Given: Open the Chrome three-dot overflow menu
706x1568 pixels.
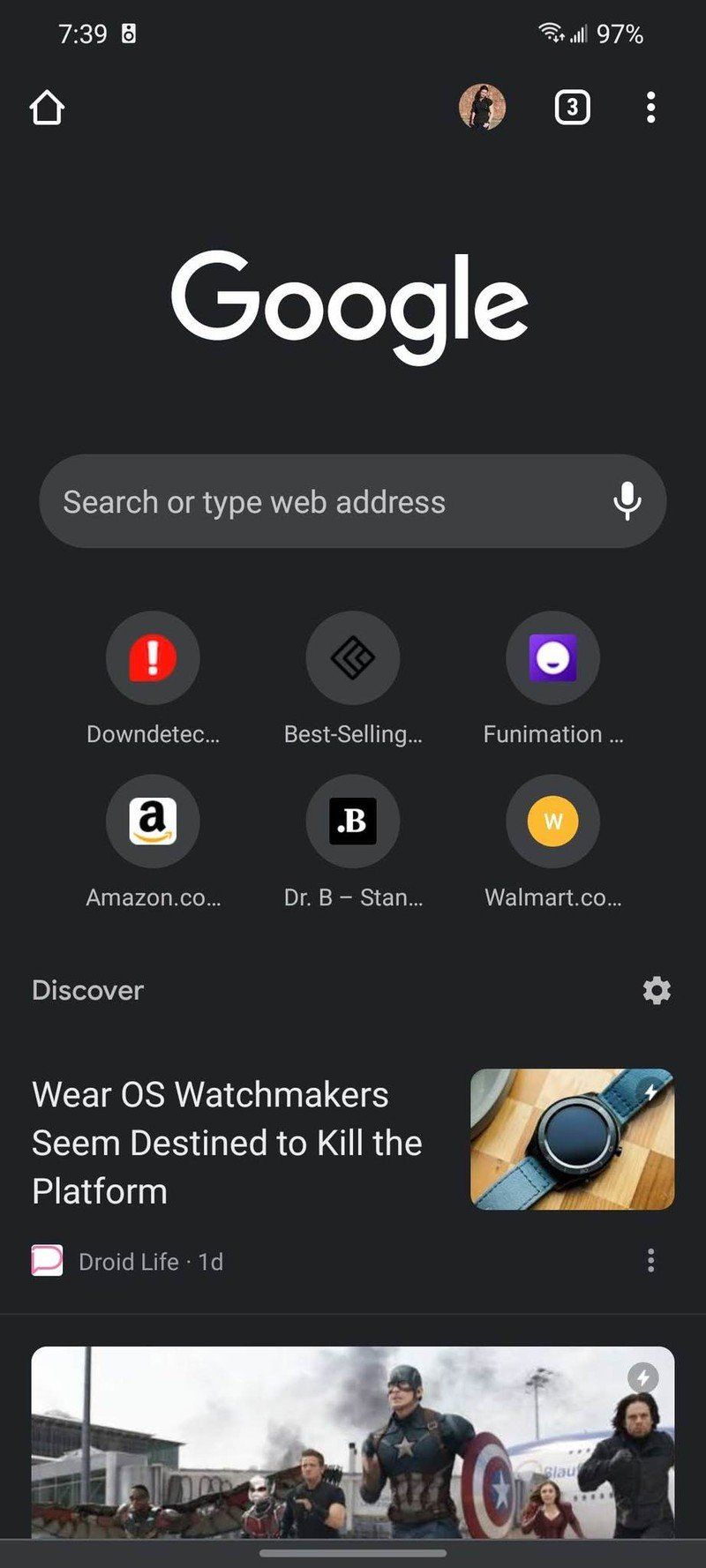Looking at the screenshot, I should pyautogui.click(x=650, y=107).
